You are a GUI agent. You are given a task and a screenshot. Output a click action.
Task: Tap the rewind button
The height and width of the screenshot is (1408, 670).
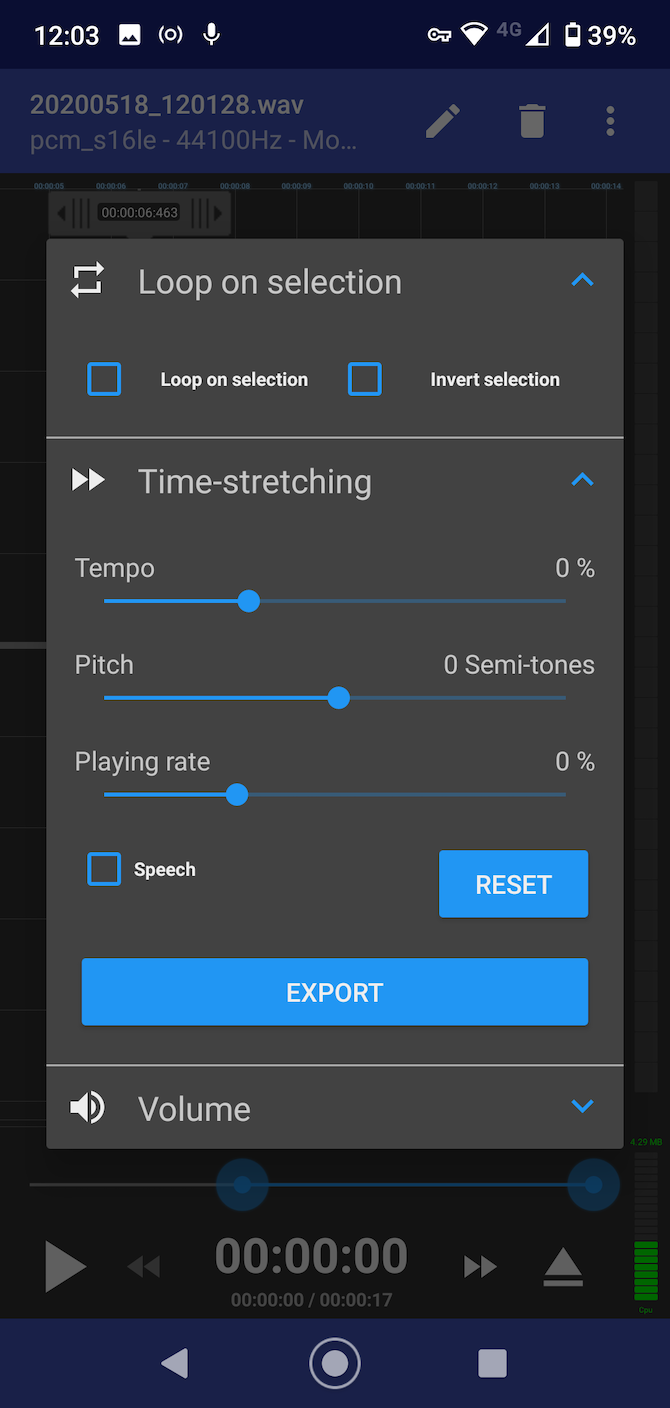click(144, 1267)
